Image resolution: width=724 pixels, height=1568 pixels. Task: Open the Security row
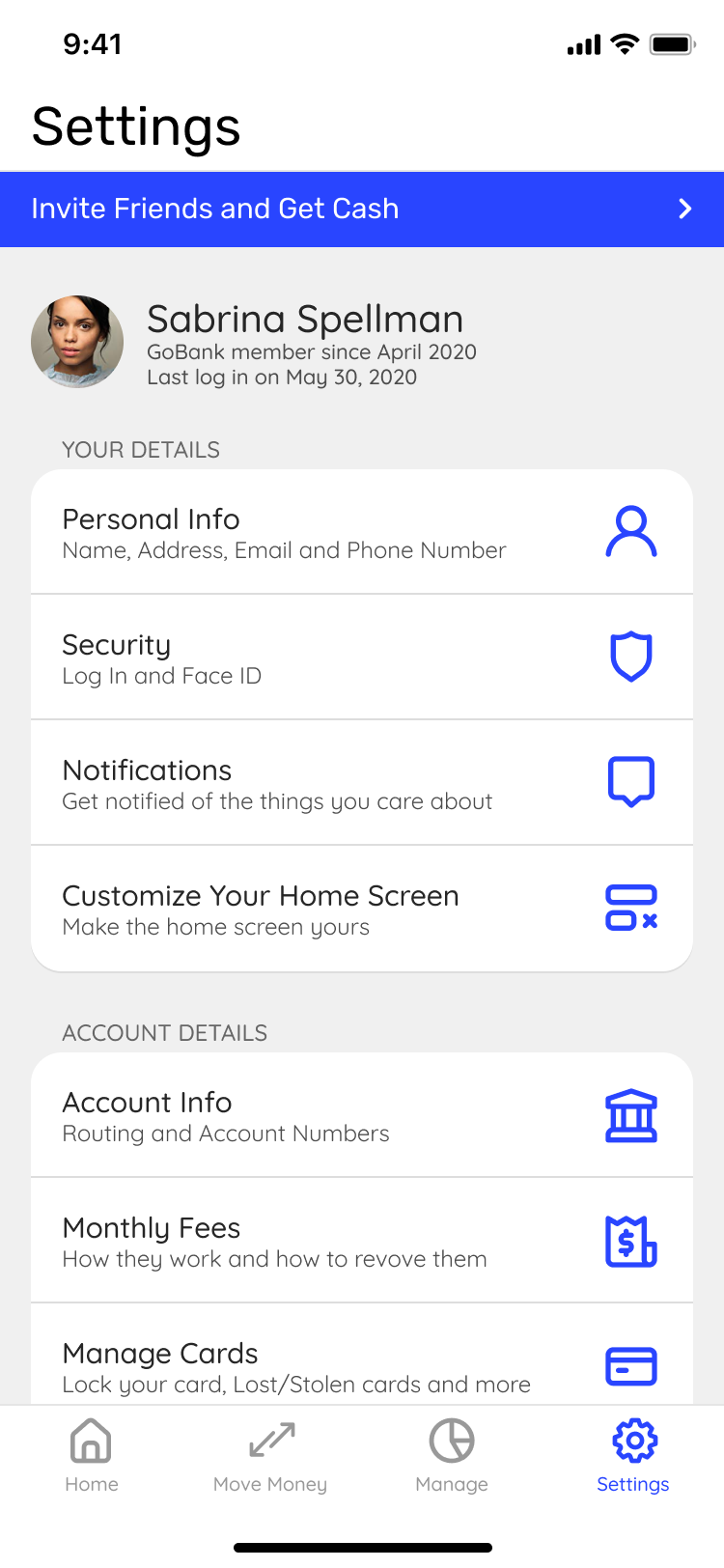click(362, 658)
